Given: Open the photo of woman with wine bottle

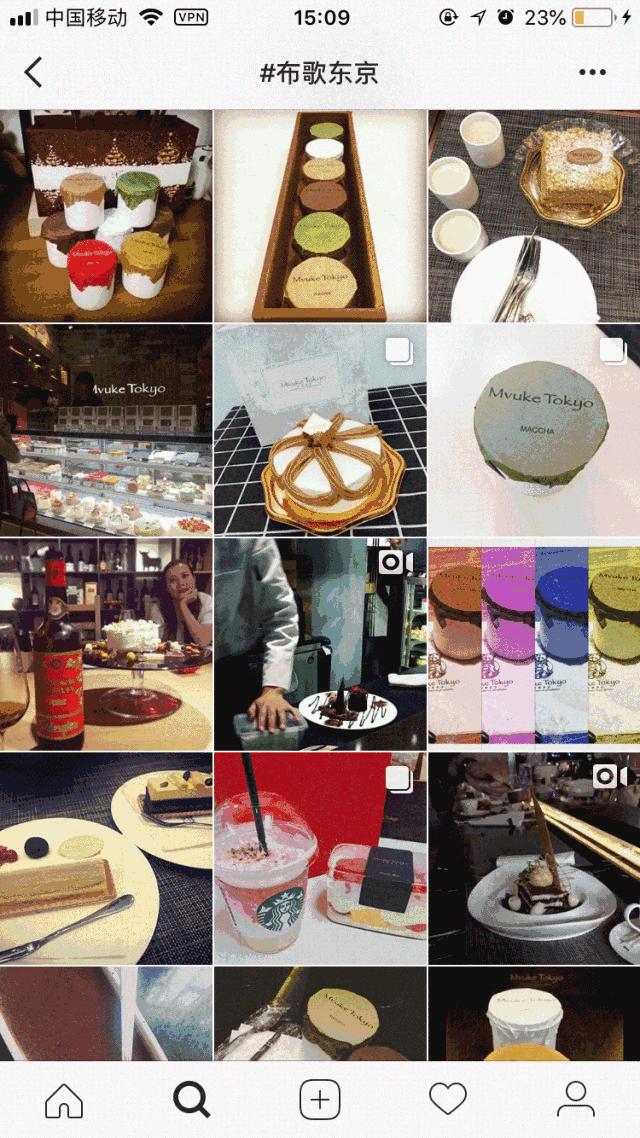Looking at the screenshot, I should click(x=106, y=645).
